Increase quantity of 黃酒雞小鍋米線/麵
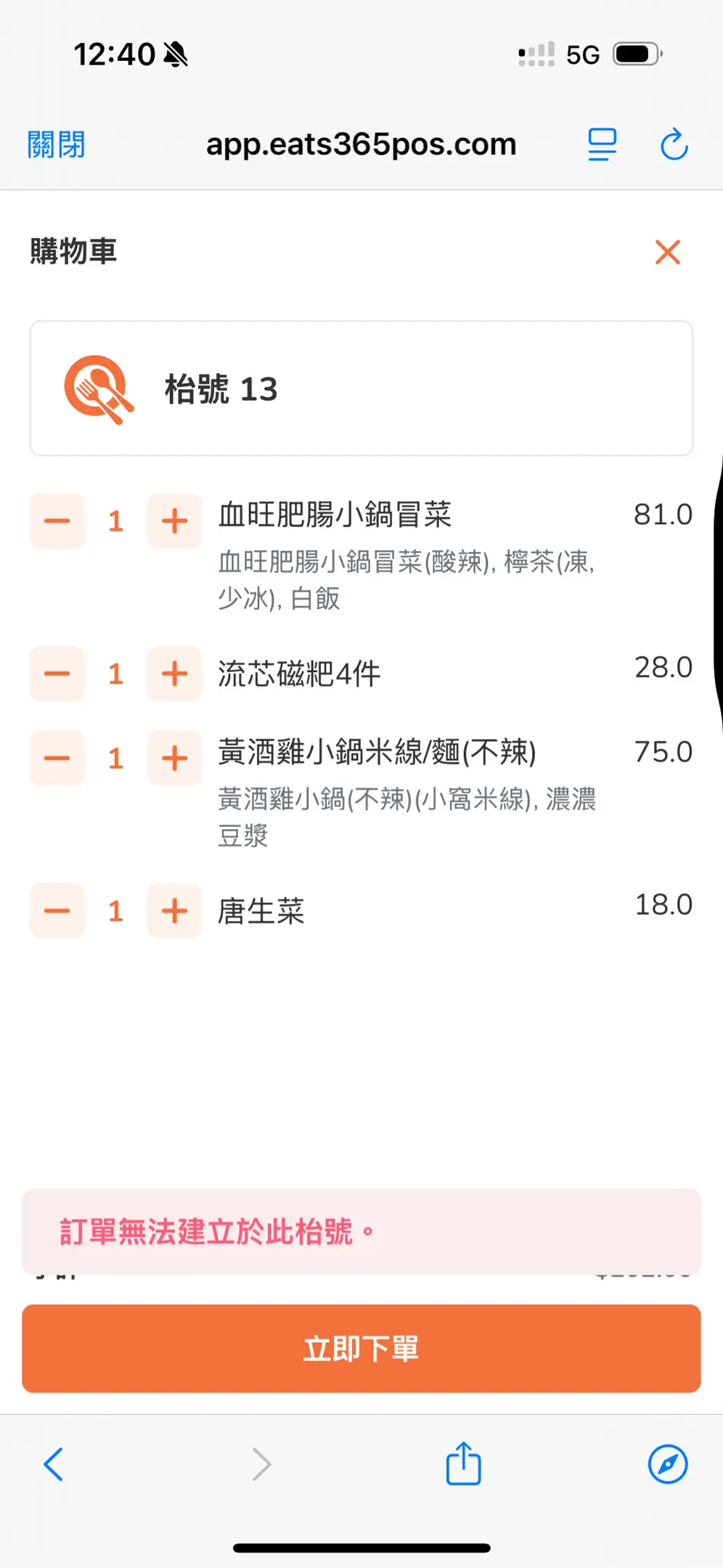The image size is (723, 1568). pos(174,759)
